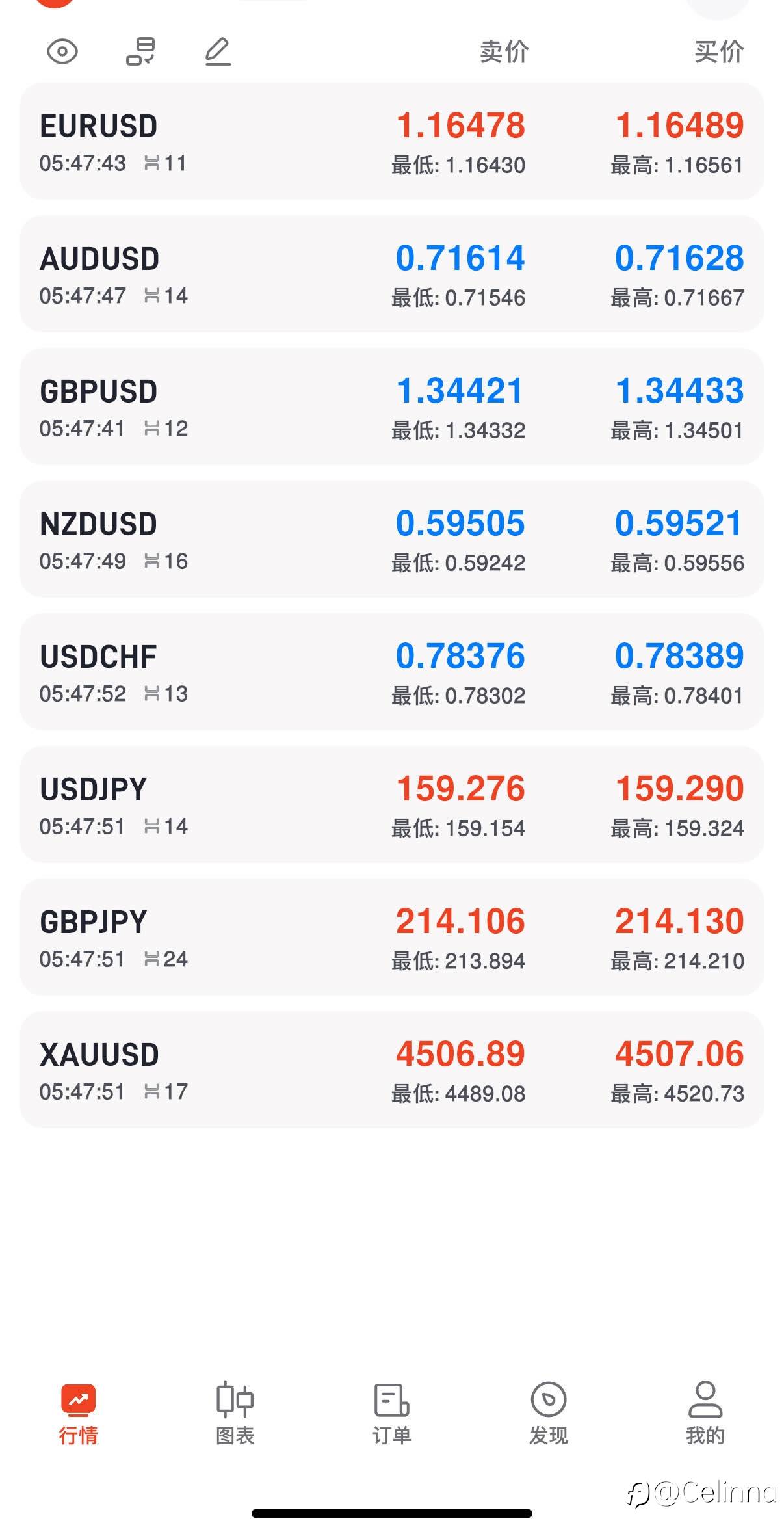Select the 行情 tab

pyautogui.click(x=78, y=1413)
